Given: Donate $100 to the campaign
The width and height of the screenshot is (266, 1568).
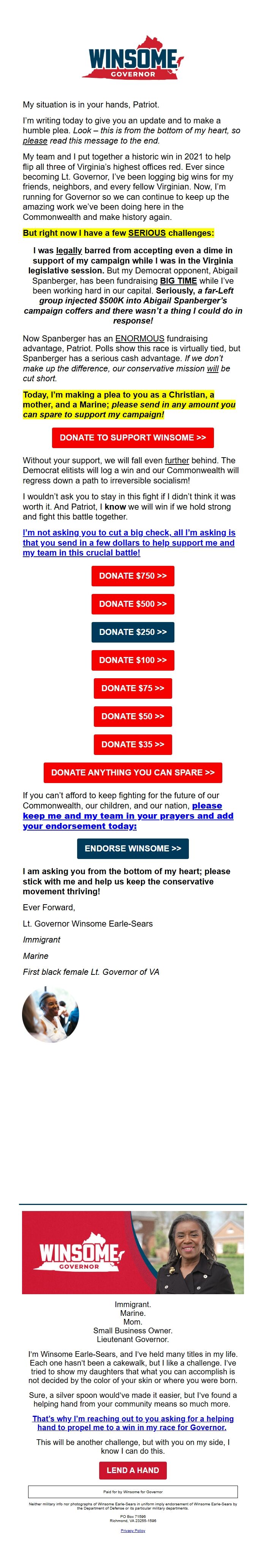Looking at the screenshot, I should pos(133,659).
